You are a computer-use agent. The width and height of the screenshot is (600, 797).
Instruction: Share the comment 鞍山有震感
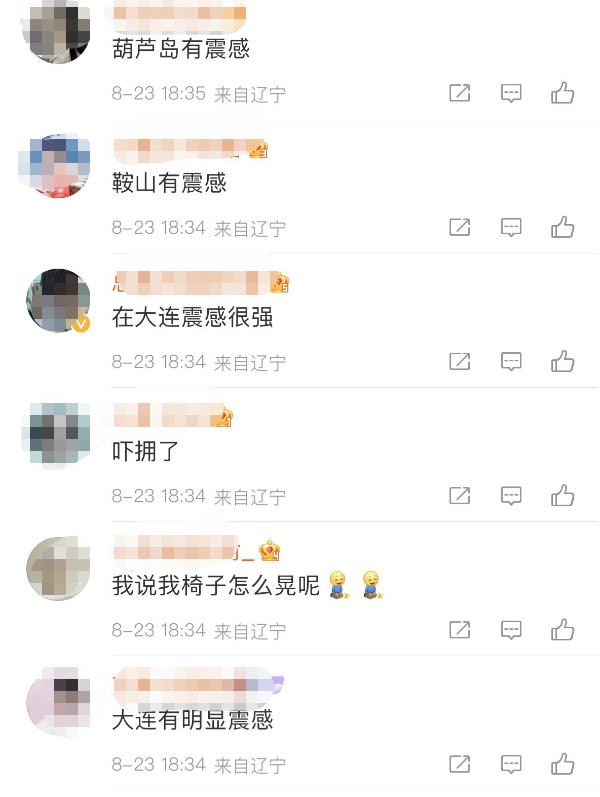[x=459, y=227]
